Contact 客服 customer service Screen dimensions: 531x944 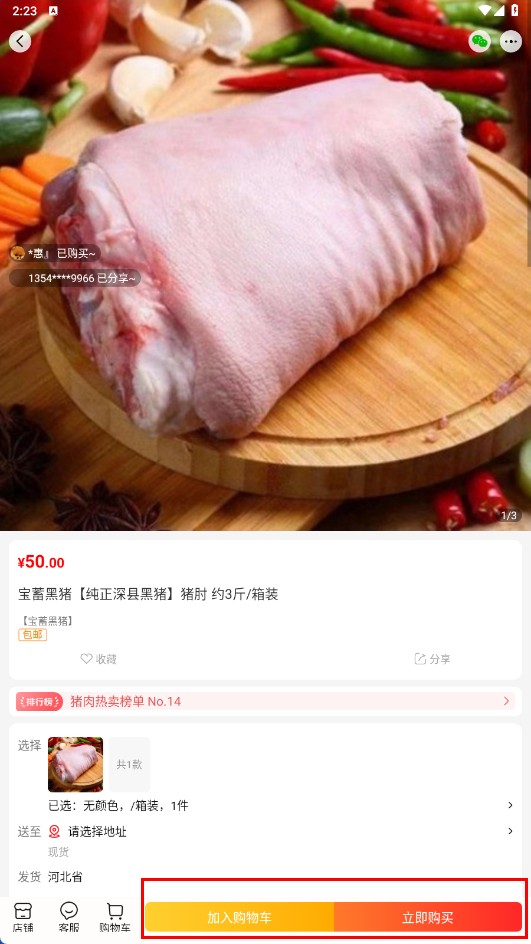click(x=69, y=918)
